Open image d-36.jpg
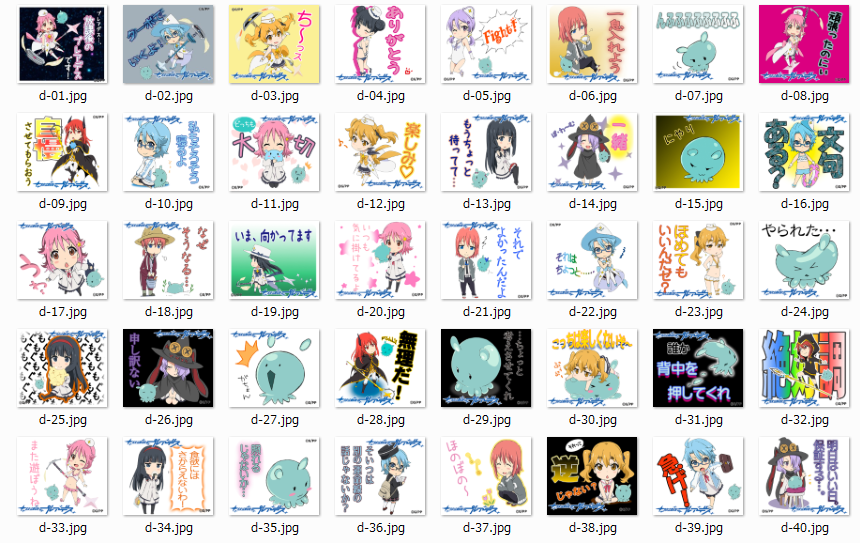 click(380, 476)
